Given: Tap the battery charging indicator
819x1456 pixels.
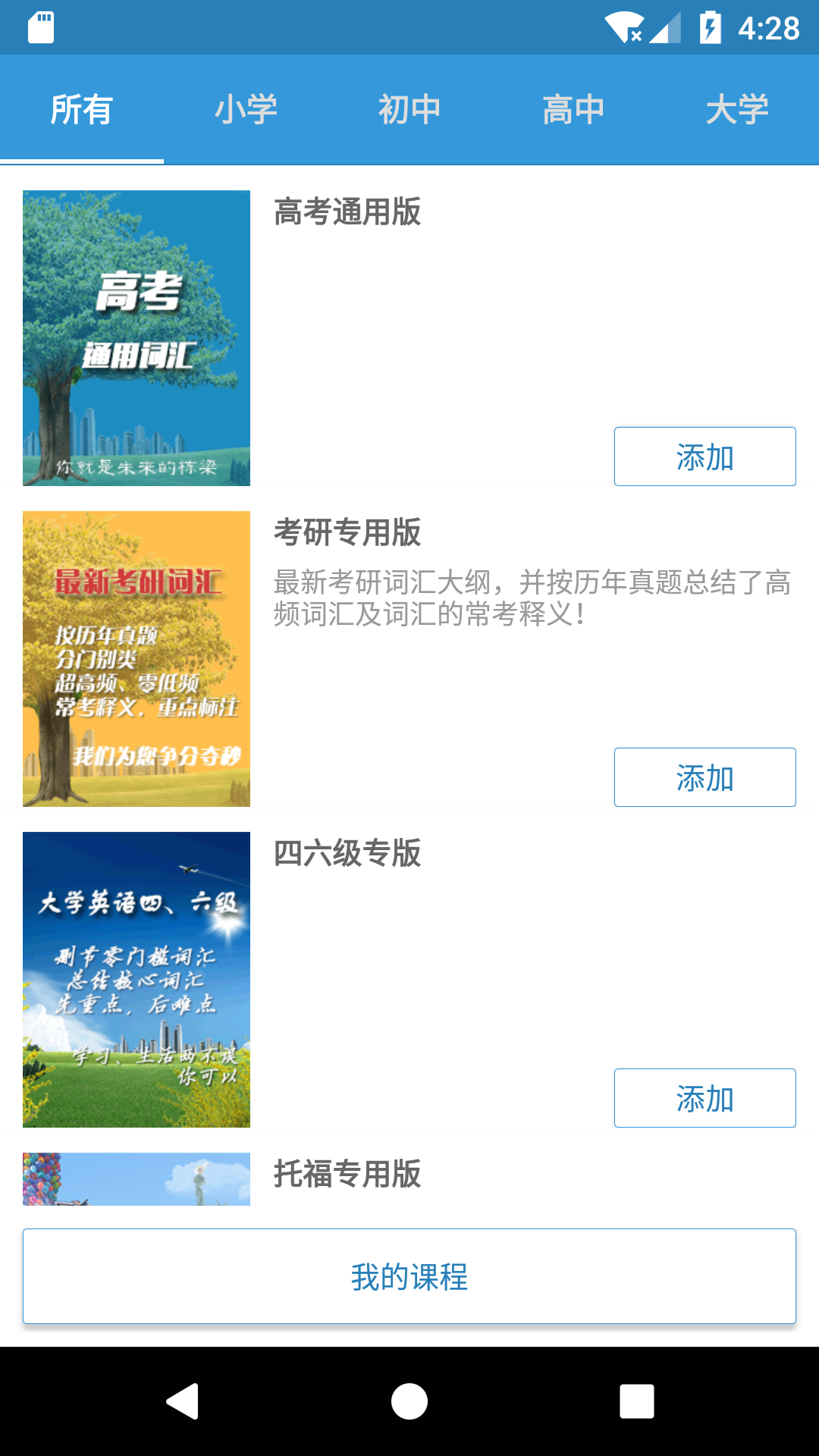Looking at the screenshot, I should tap(711, 25).
